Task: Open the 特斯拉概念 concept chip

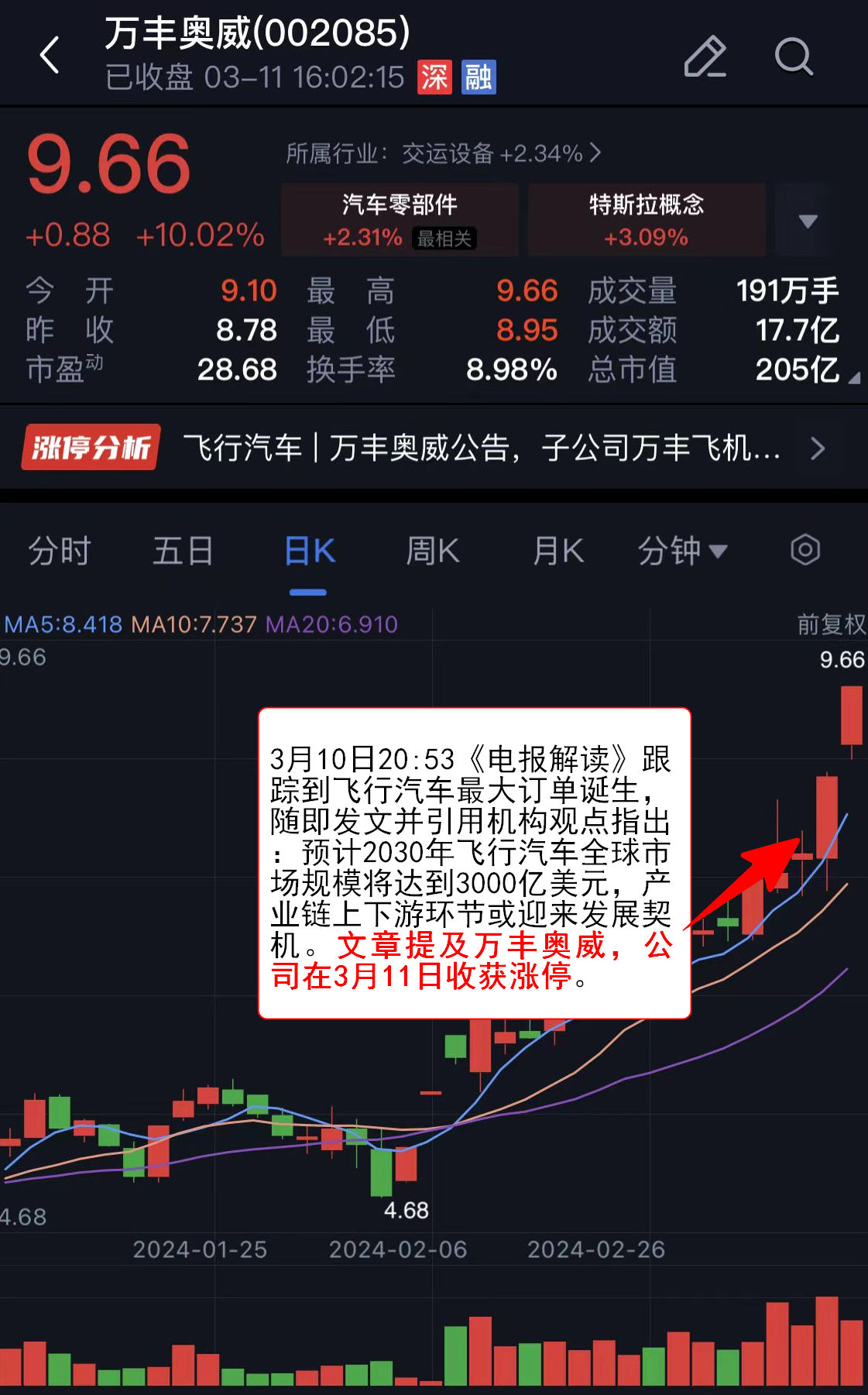Action: [647, 220]
